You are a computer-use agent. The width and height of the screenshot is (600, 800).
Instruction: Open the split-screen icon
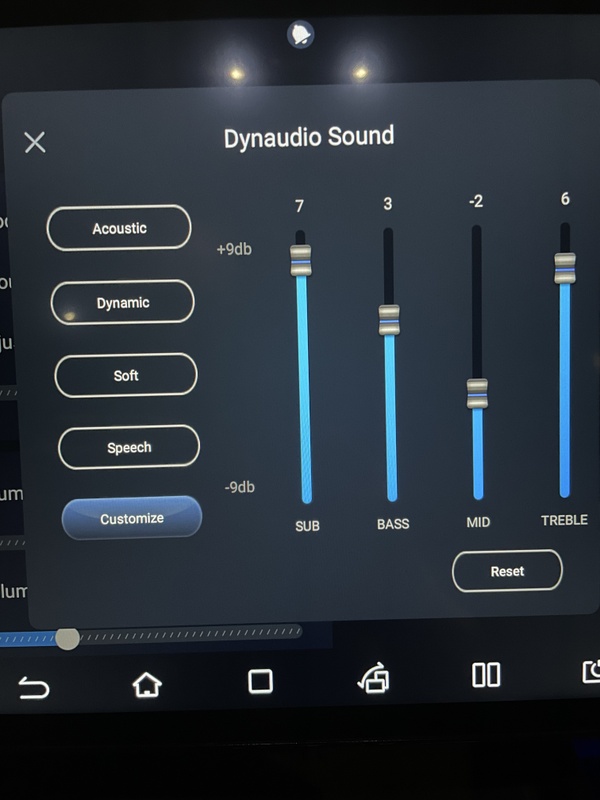[x=486, y=675]
